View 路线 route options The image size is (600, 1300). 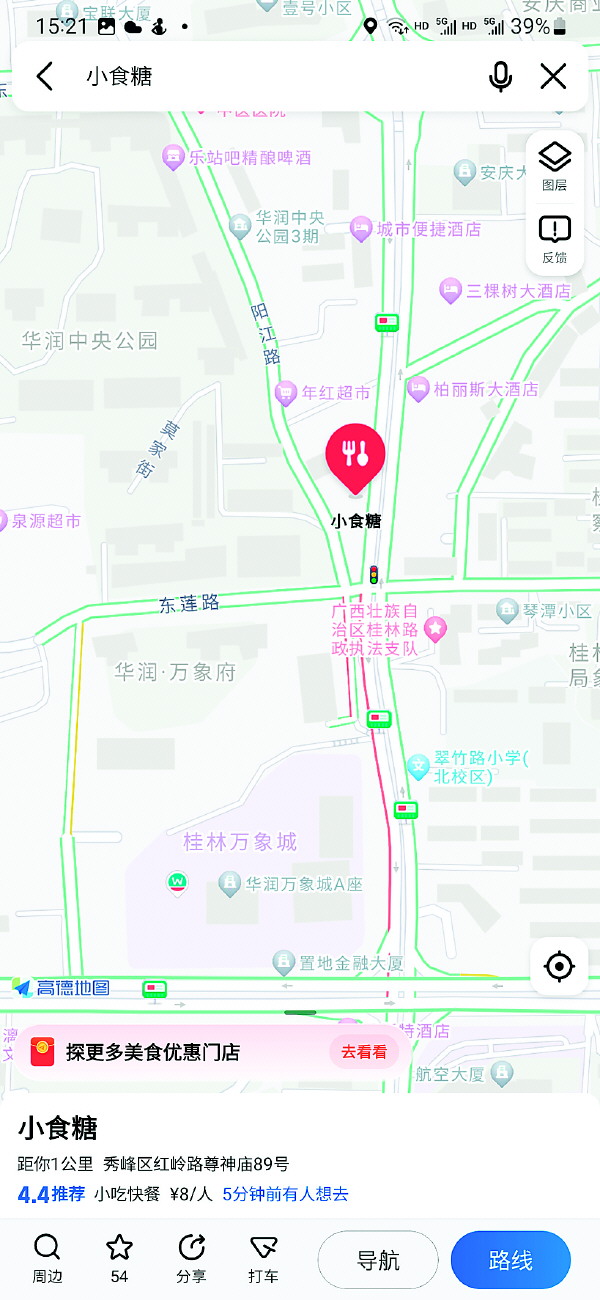pyautogui.click(x=510, y=1259)
